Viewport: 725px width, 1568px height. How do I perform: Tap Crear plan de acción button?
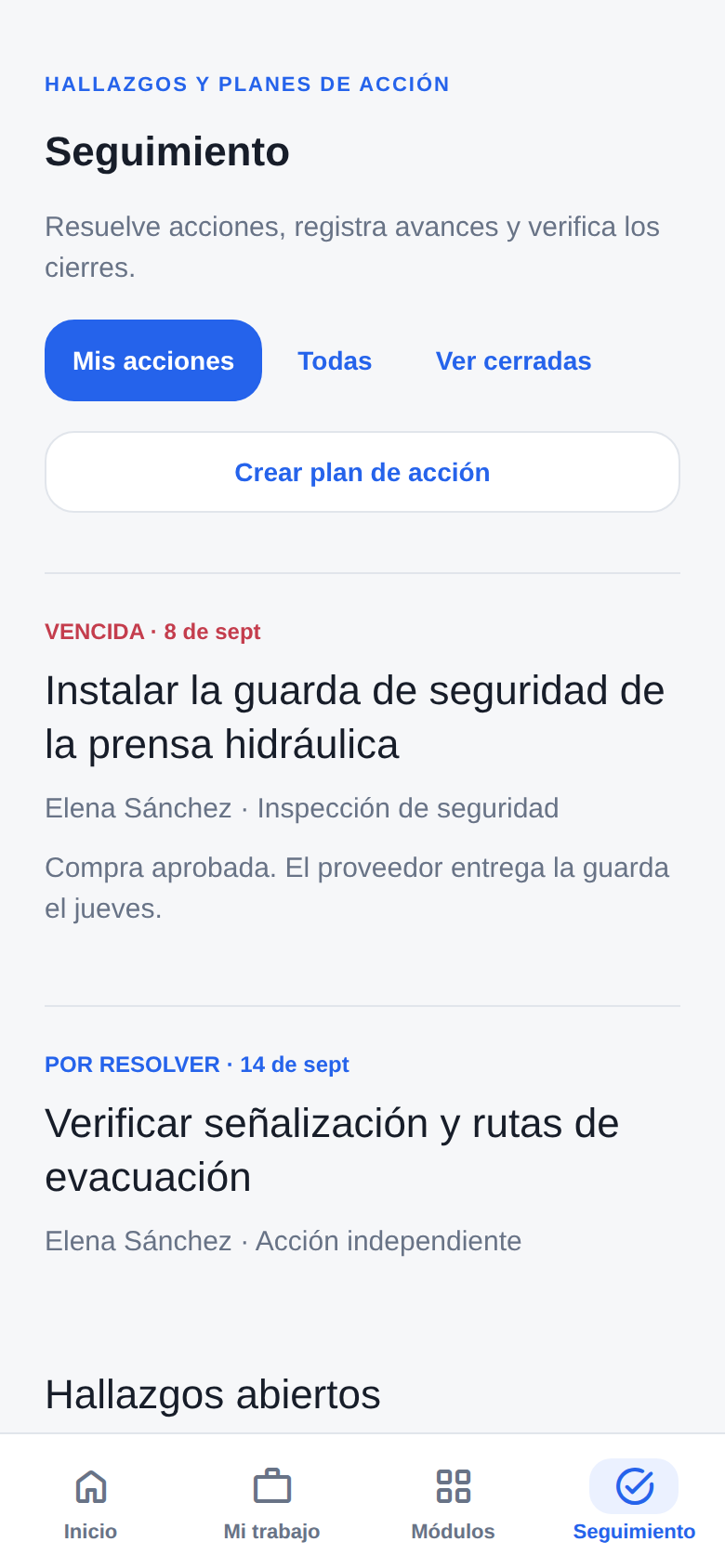[362, 472]
